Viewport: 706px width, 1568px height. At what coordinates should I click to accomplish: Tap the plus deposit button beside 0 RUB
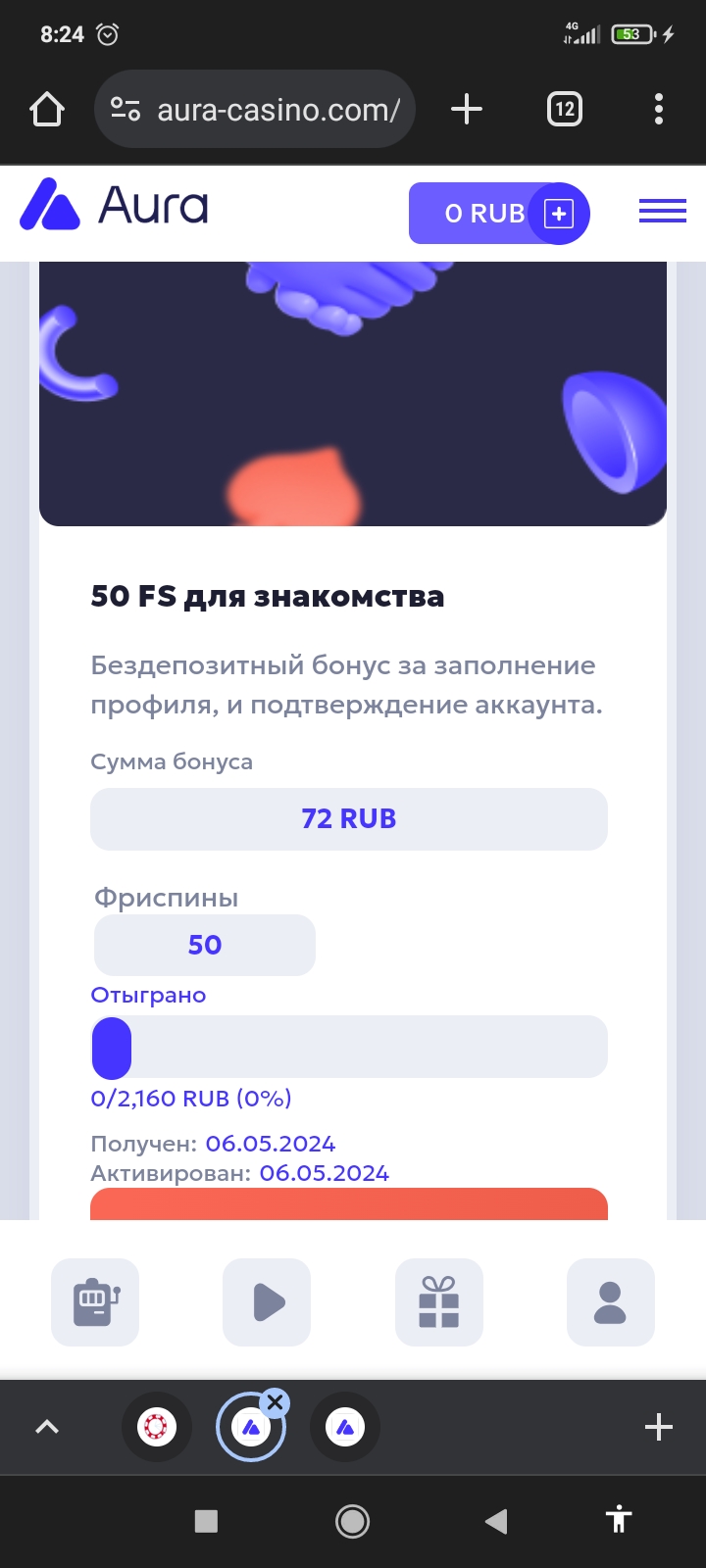(x=559, y=214)
